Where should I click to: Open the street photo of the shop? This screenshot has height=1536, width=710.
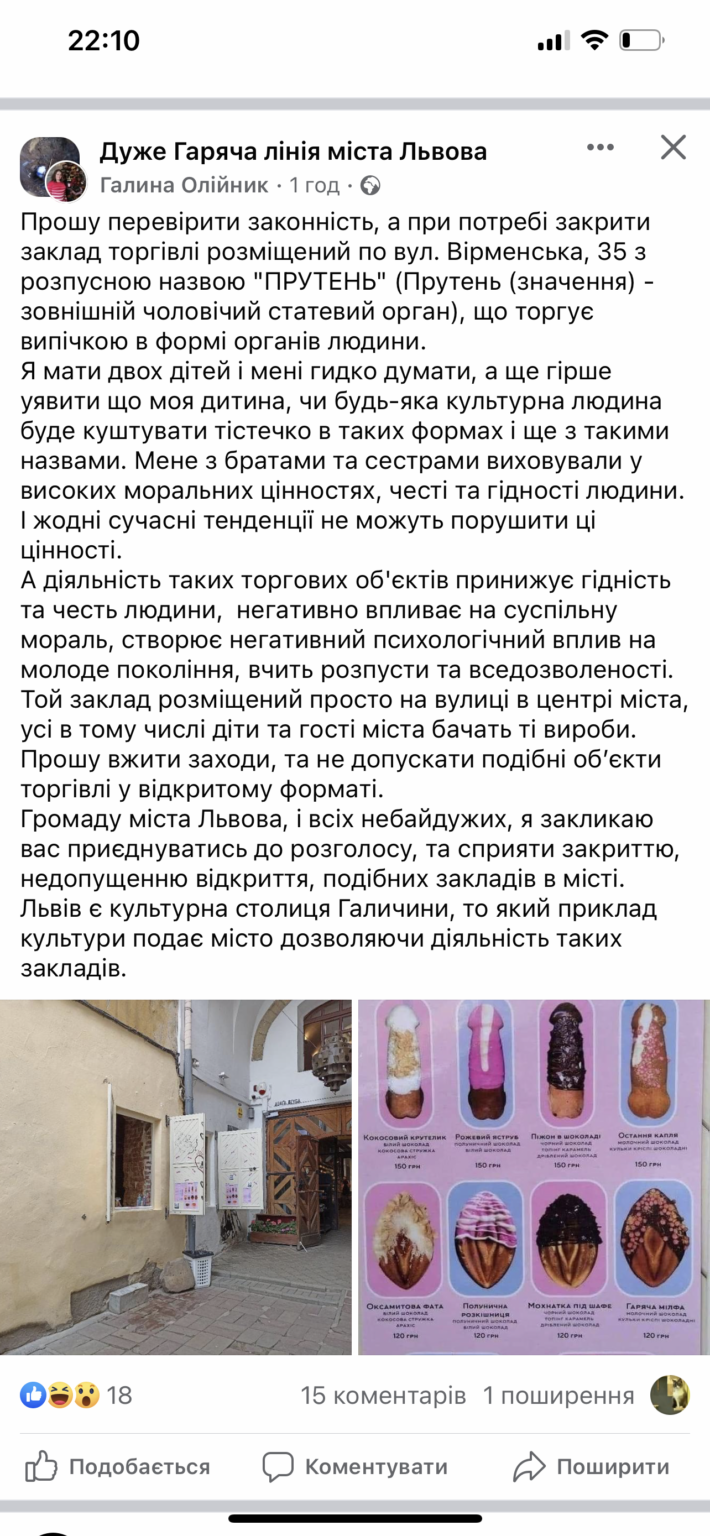[176, 1177]
